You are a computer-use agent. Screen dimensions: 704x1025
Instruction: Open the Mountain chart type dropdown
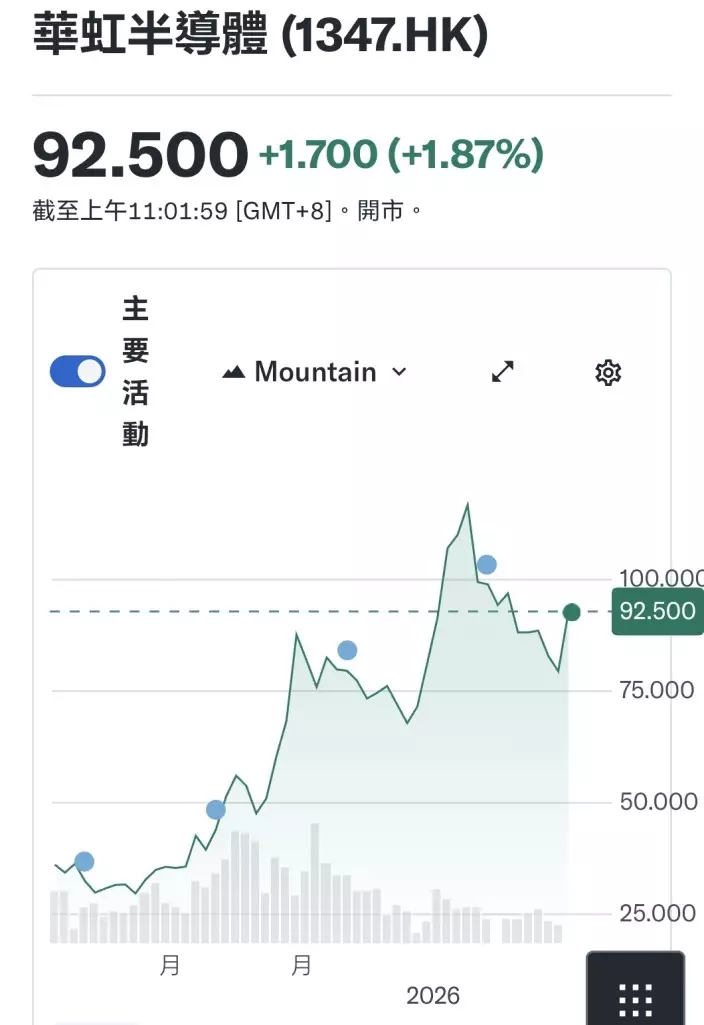[x=315, y=372]
